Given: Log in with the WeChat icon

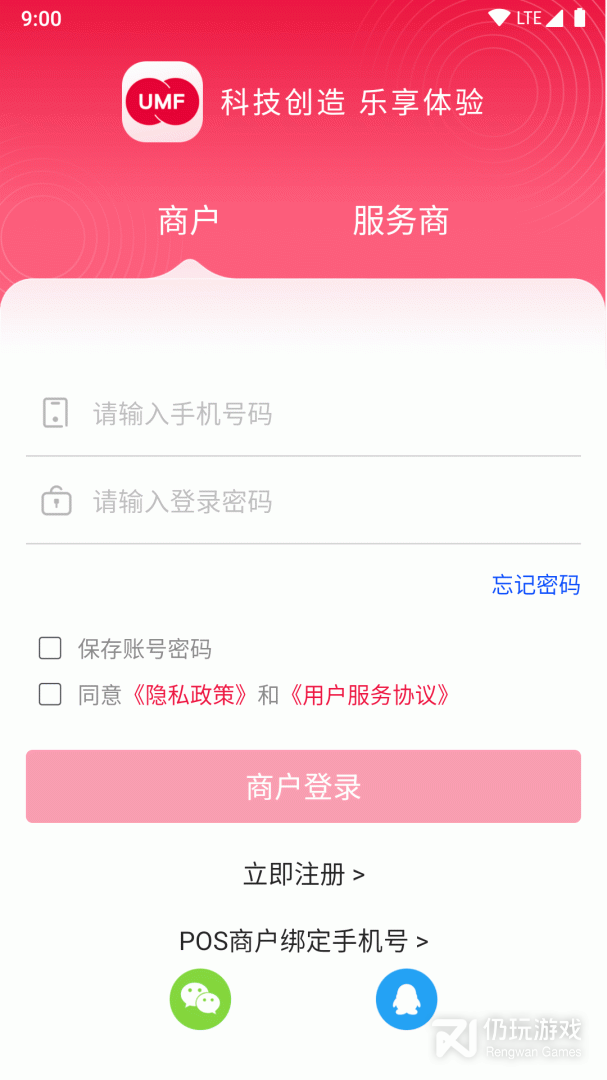Looking at the screenshot, I should (201, 999).
